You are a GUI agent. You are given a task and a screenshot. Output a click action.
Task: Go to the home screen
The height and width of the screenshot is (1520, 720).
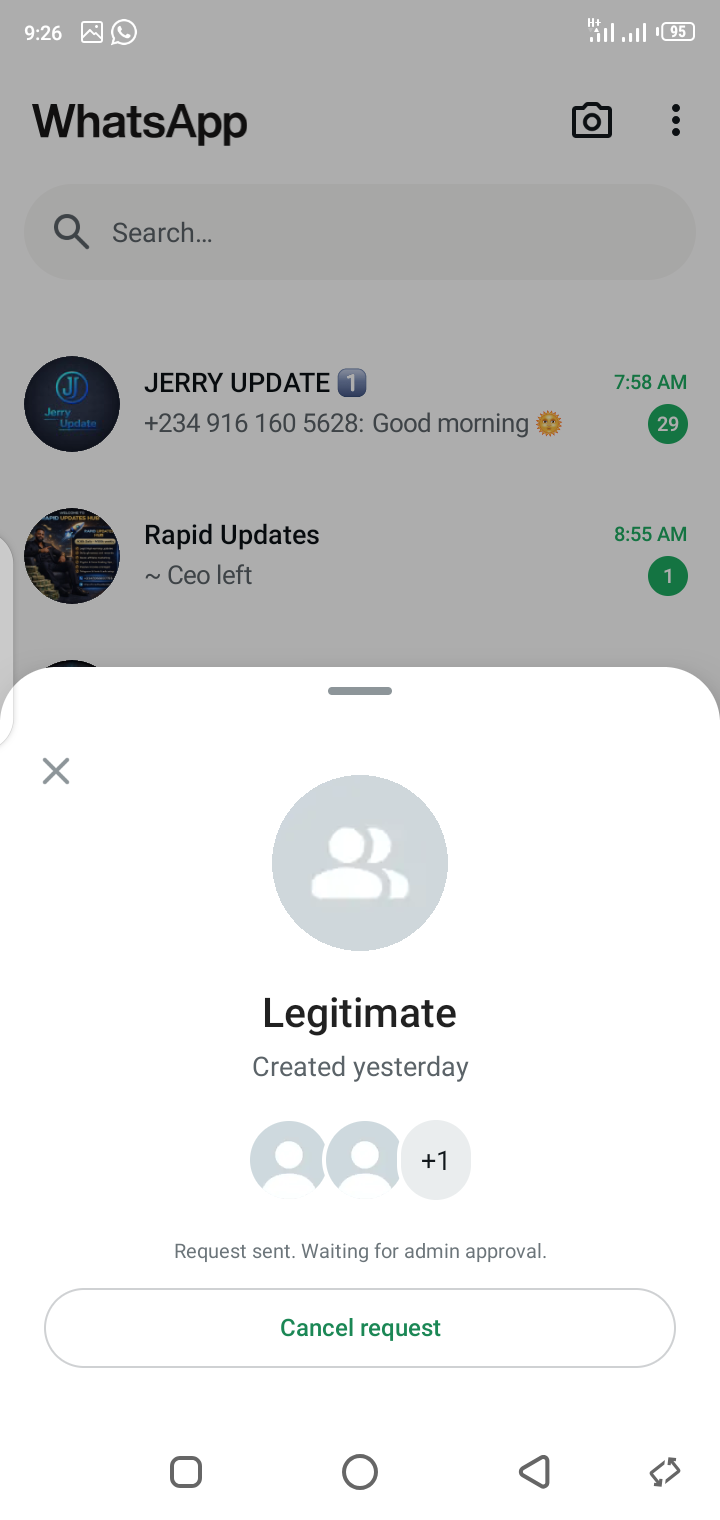click(360, 1472)
